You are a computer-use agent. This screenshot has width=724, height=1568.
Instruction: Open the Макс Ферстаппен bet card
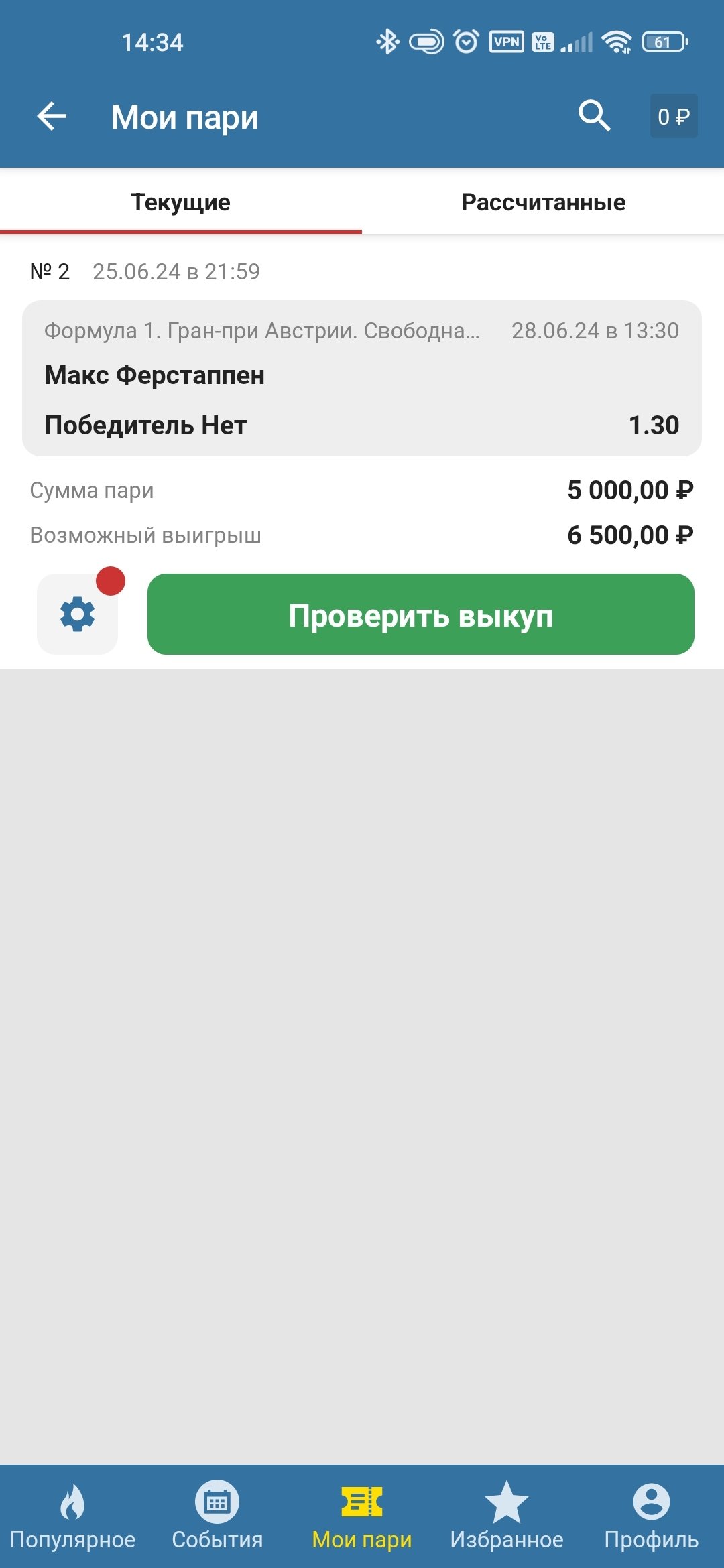point(362,378)
